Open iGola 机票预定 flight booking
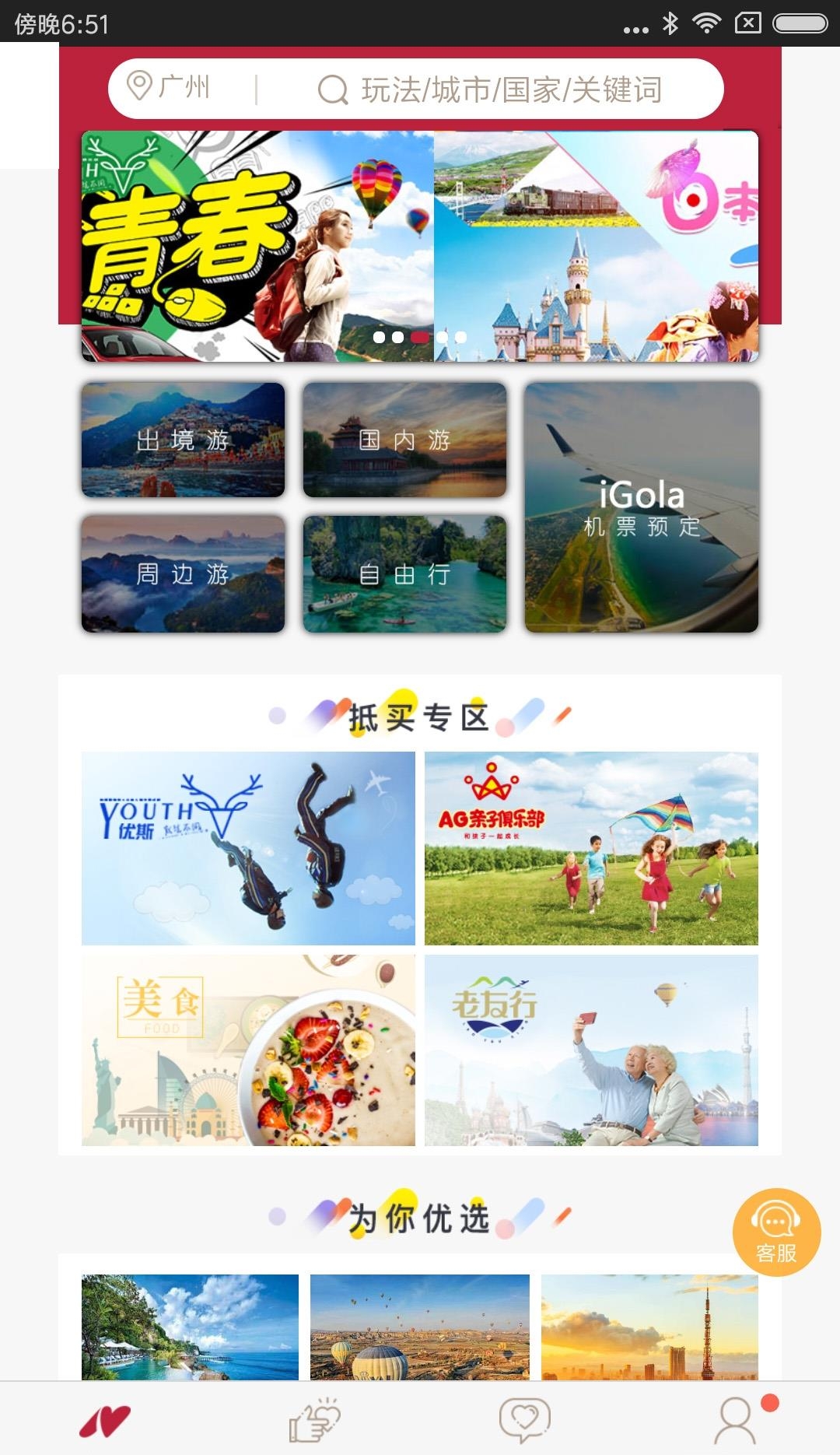Image resolution: width=840 pixels, height=1455 pixels. pos(642,507)
